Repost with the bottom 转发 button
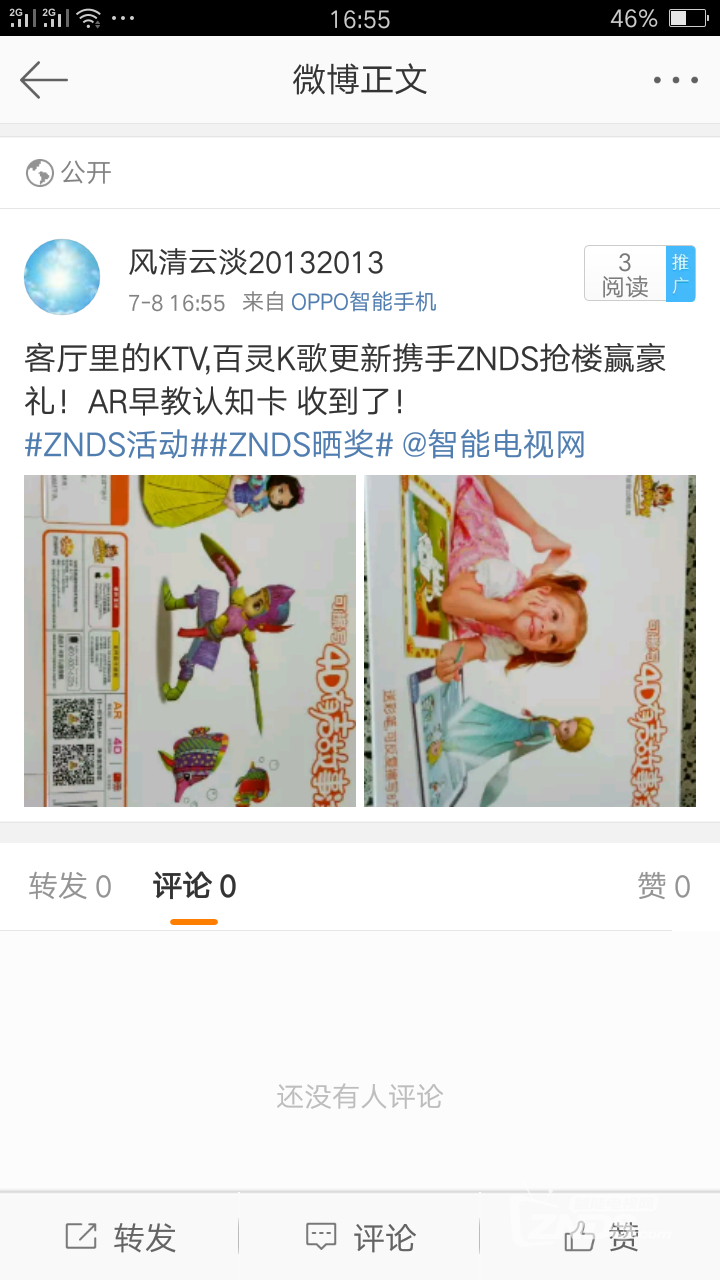 click(120, 1238)
